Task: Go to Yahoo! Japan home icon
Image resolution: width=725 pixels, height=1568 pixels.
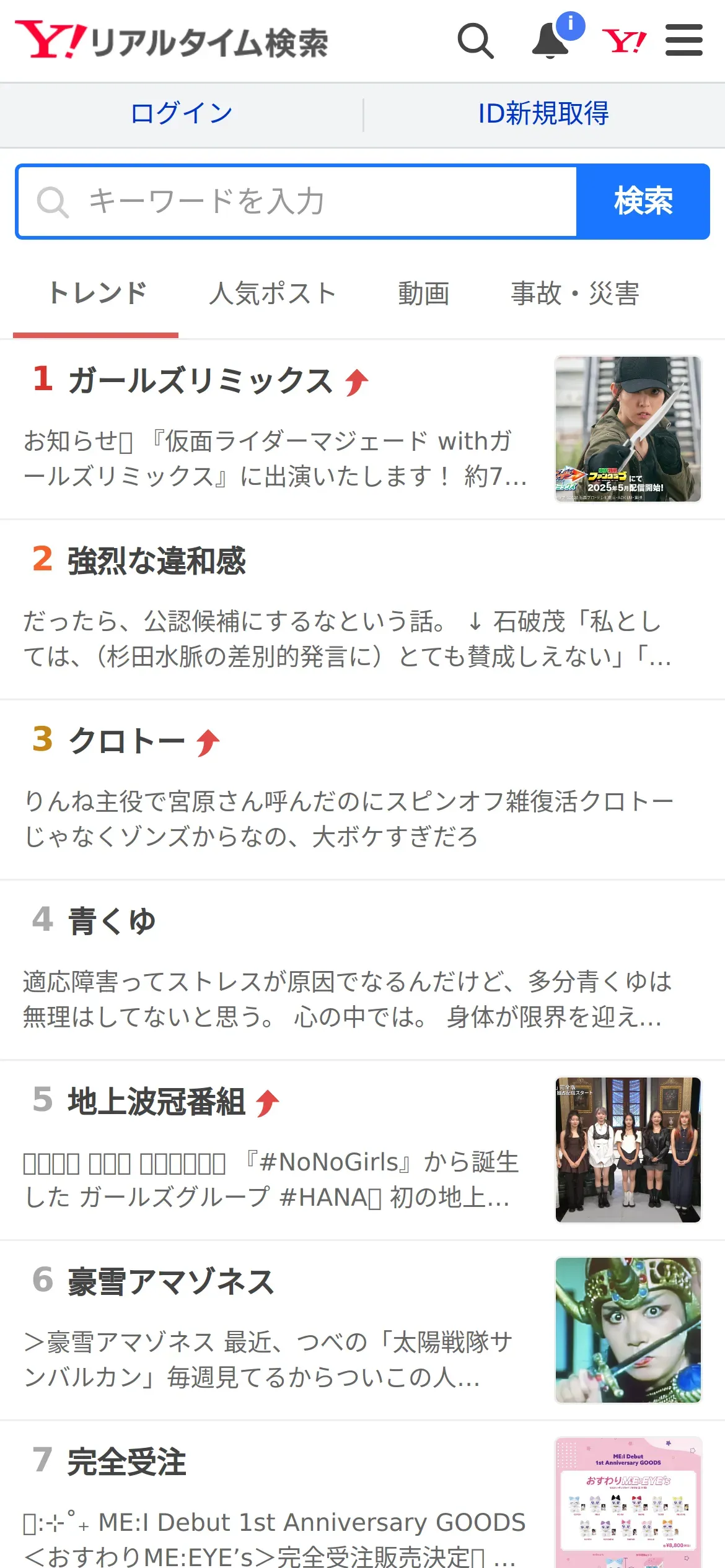Action: click(624, 41)
